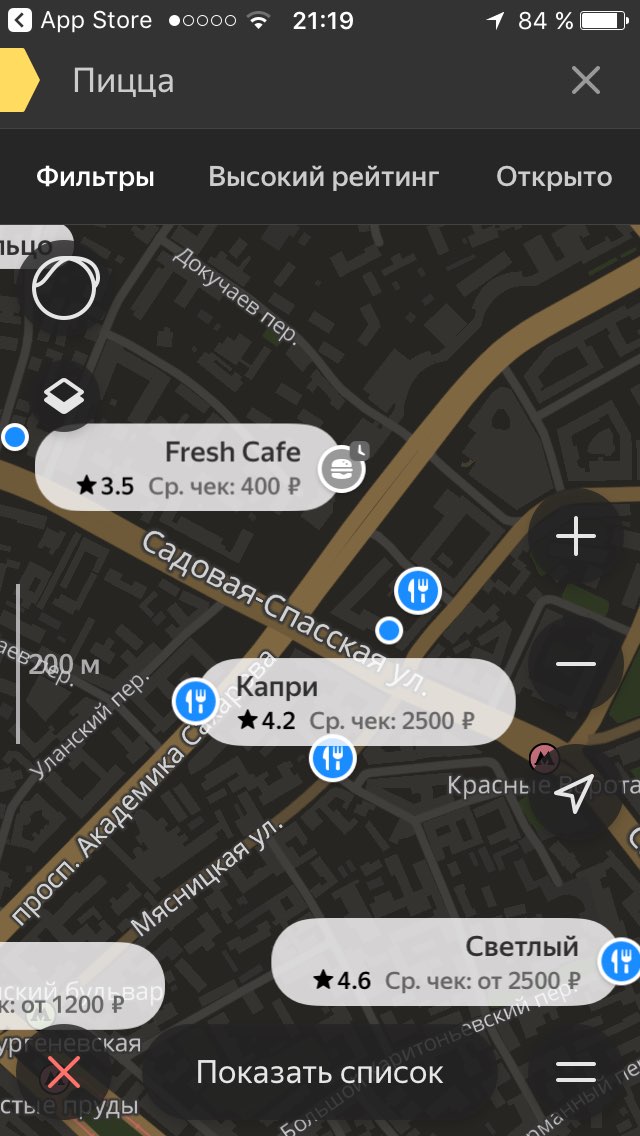This screenshot has width=640, height=1136.
Task: Return to App Store via back link
Action: [80, 20]
